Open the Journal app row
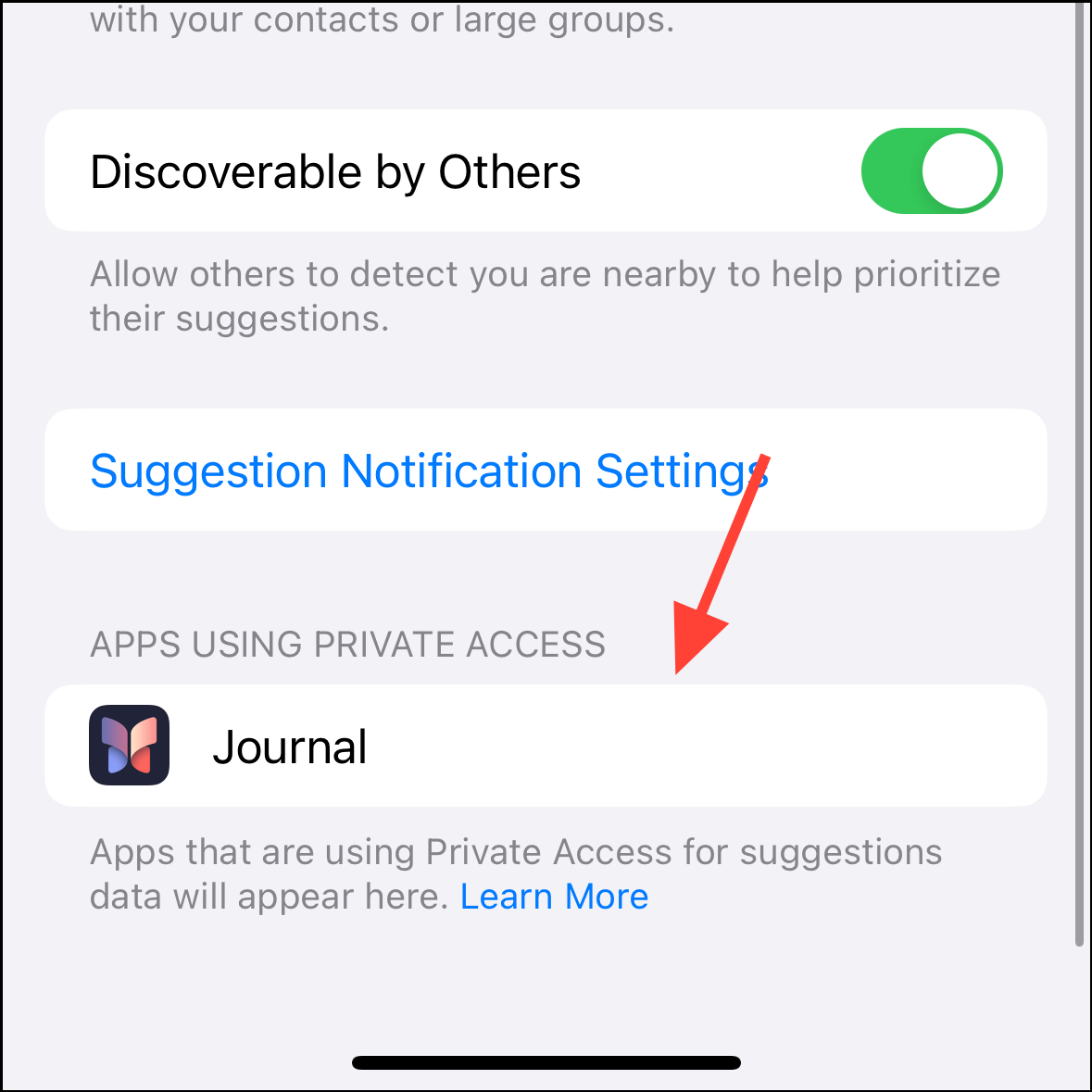Screen dimensions: 1092x1092 click(x=546, y=746)
